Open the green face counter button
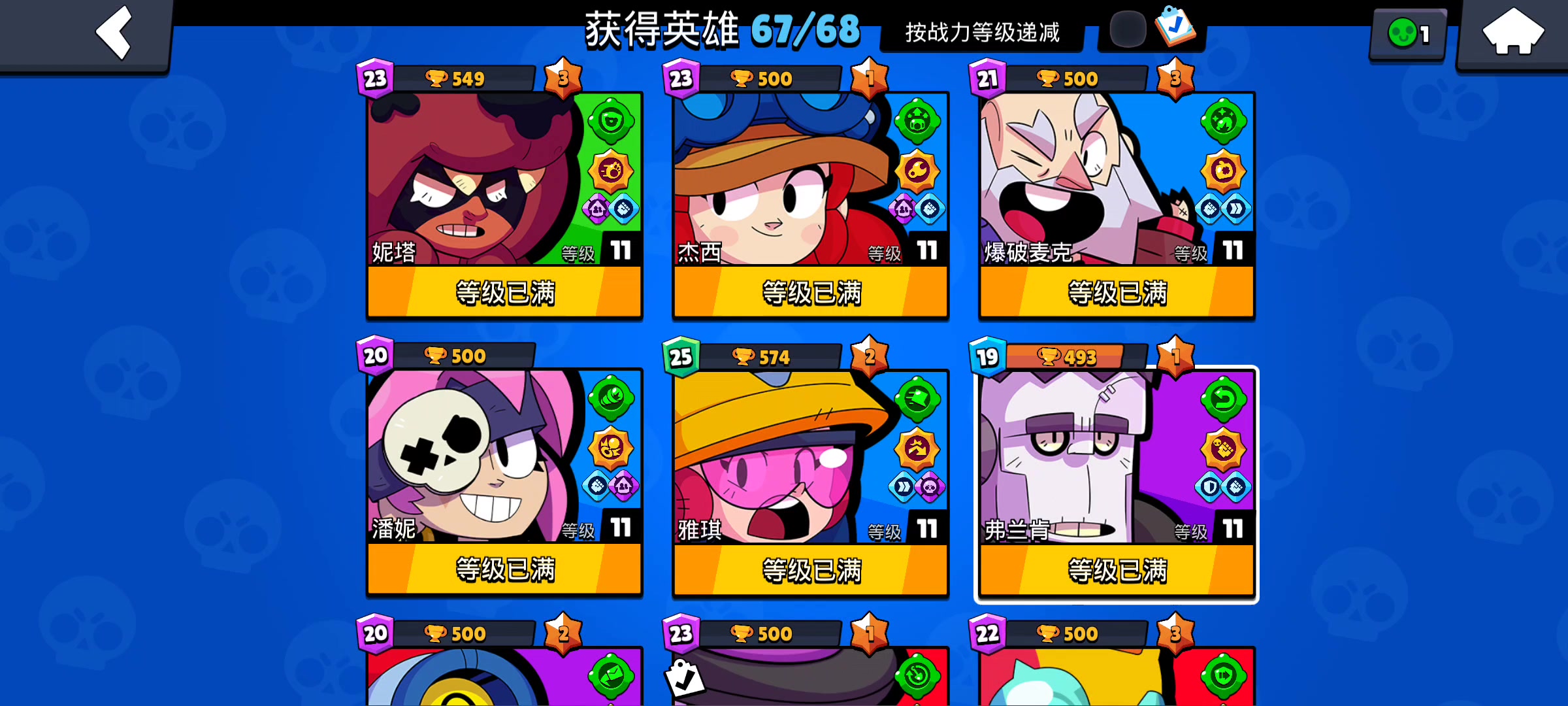1568x706 pixels. (x=1408, y=34)
